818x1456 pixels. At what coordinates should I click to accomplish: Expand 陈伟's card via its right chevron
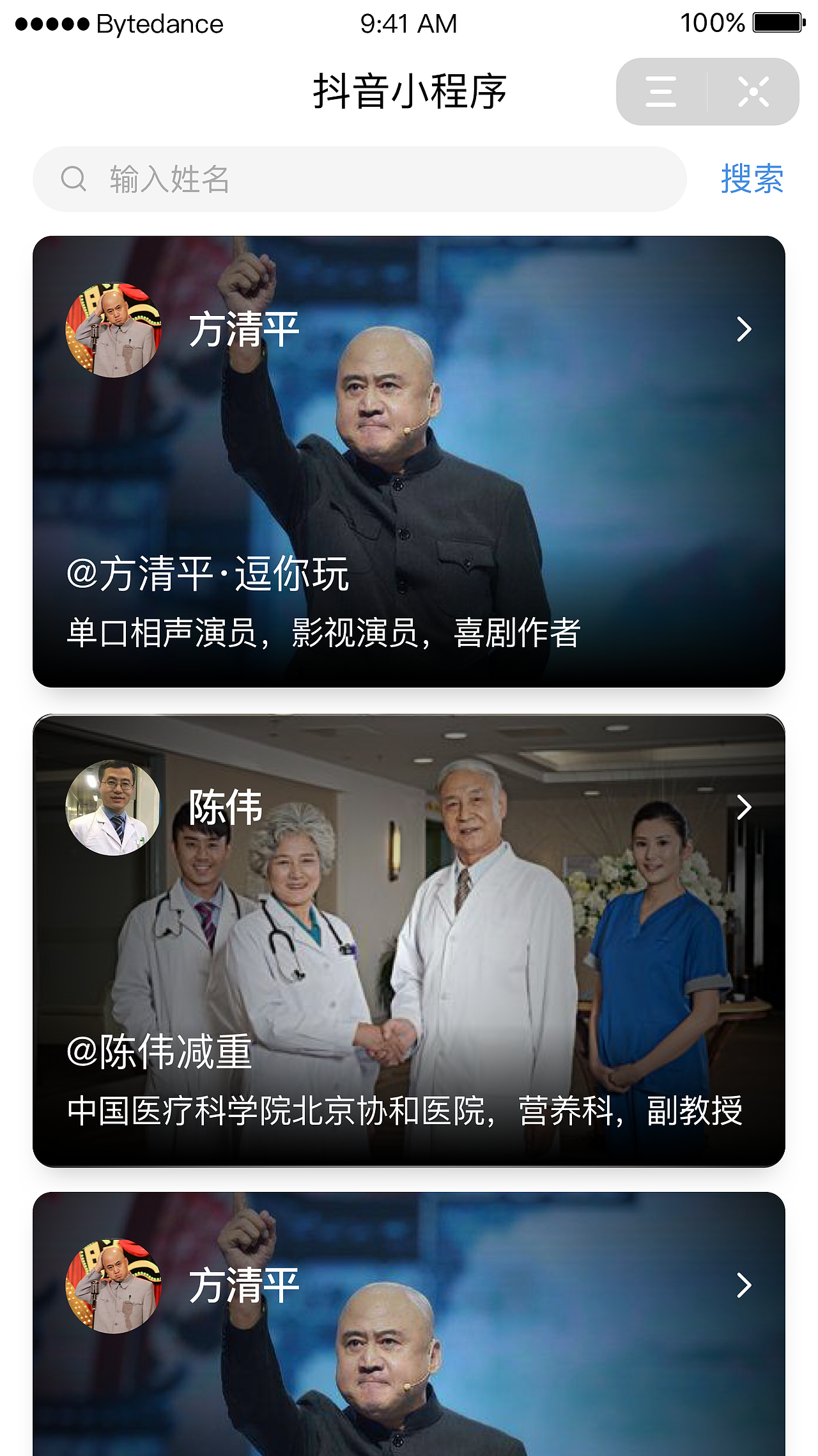745,808
